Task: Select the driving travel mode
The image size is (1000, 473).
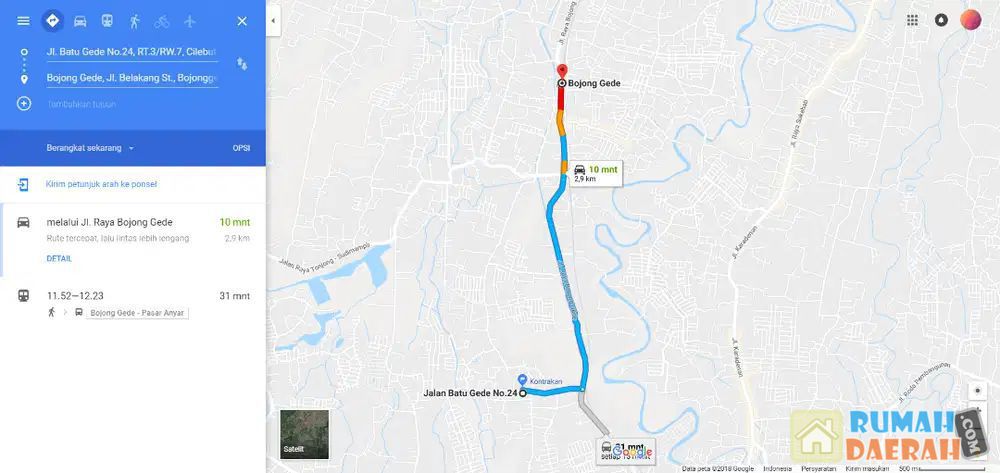Action: pos(80,21)
